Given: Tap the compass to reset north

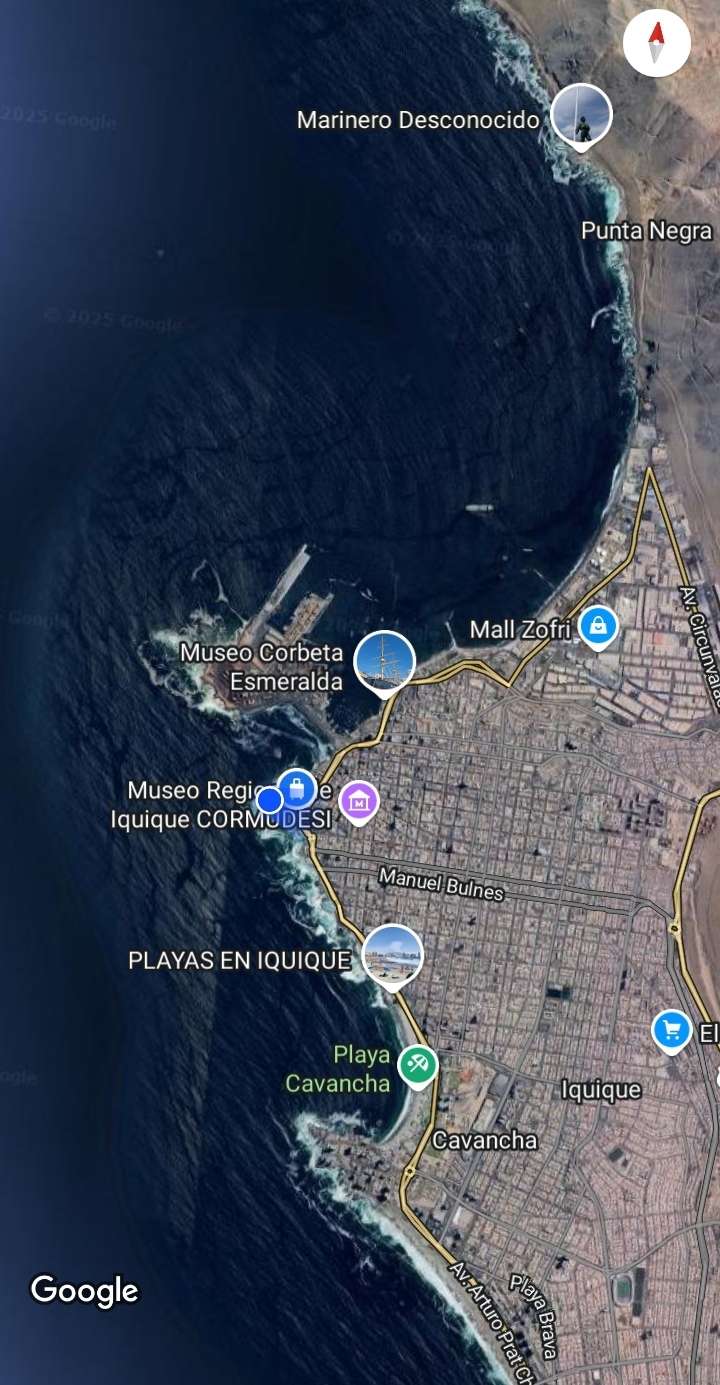Looking at the screenshot, I should (x=656, y=42).
